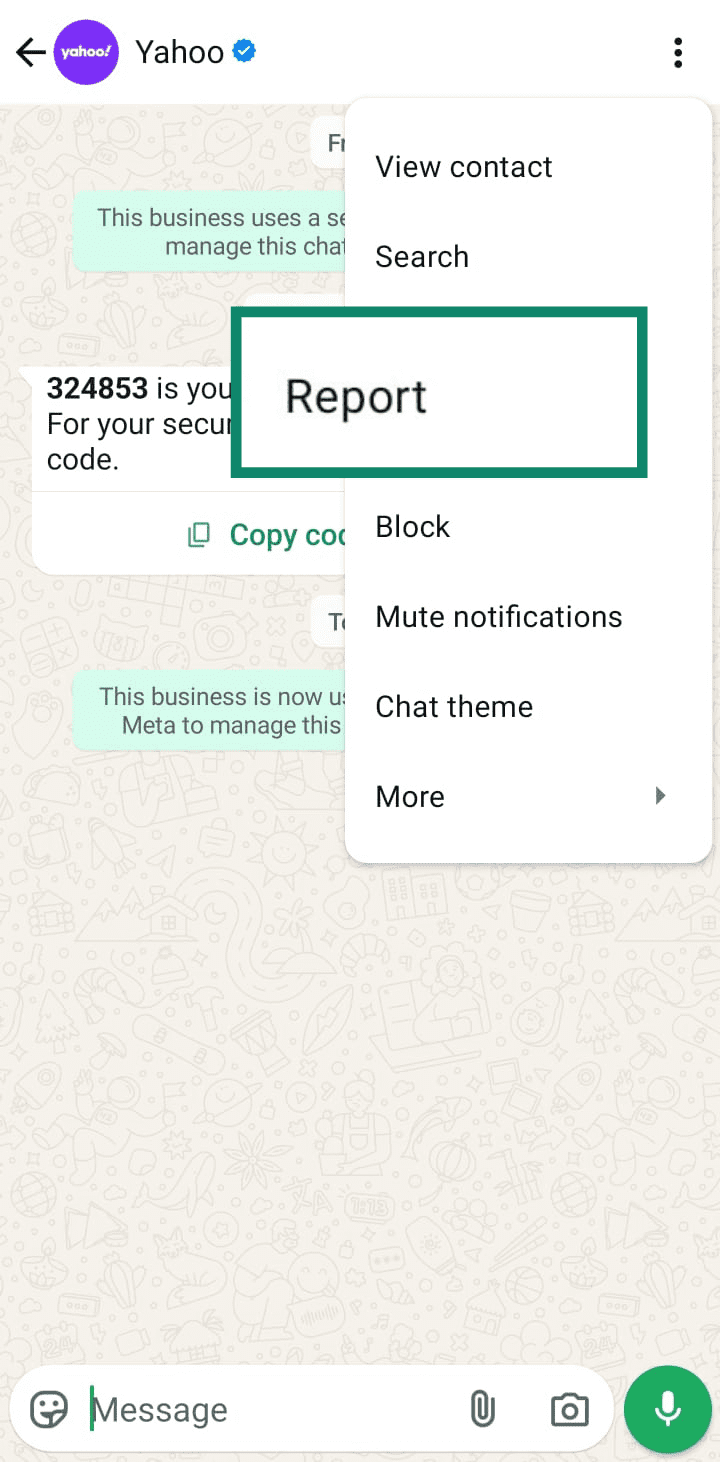The width and height of the screenshot is (720, 1462).
Task: Open the attachment paperclip
Action: tap(483, 1409)
